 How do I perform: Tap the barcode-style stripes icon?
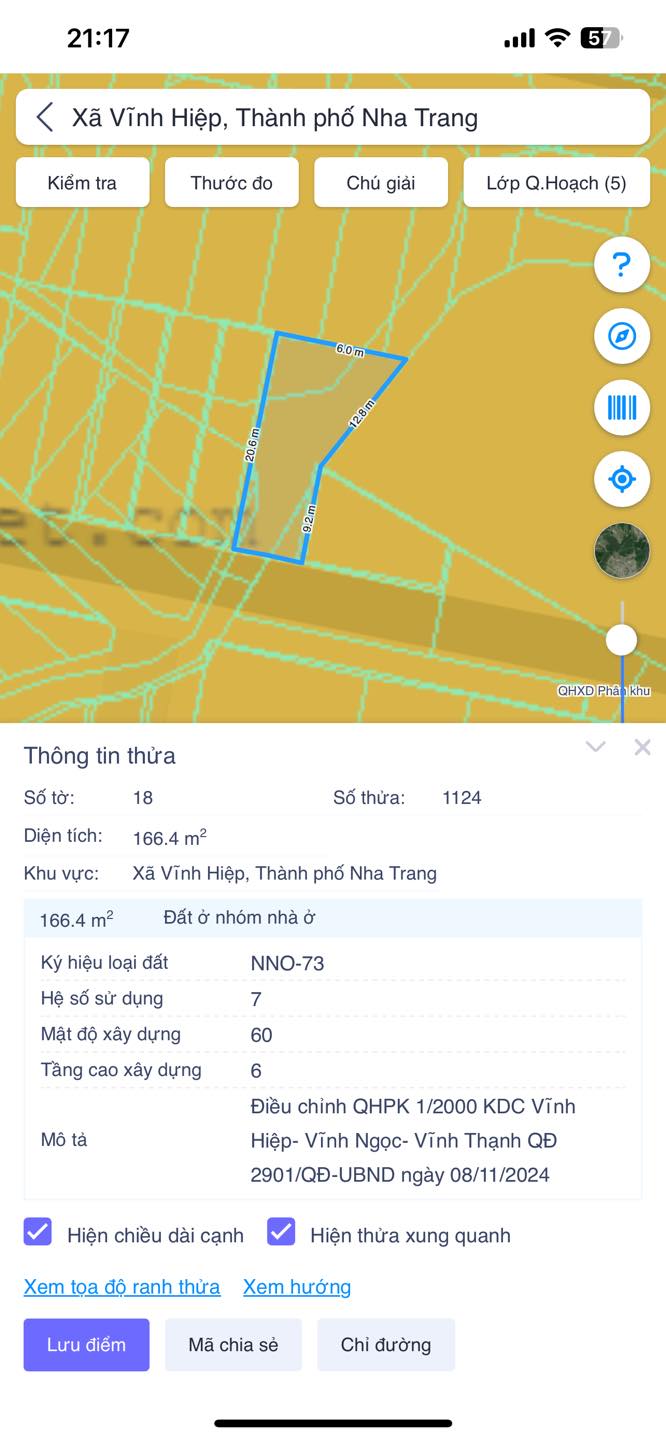pyautogui.click(x=622, y=407)
